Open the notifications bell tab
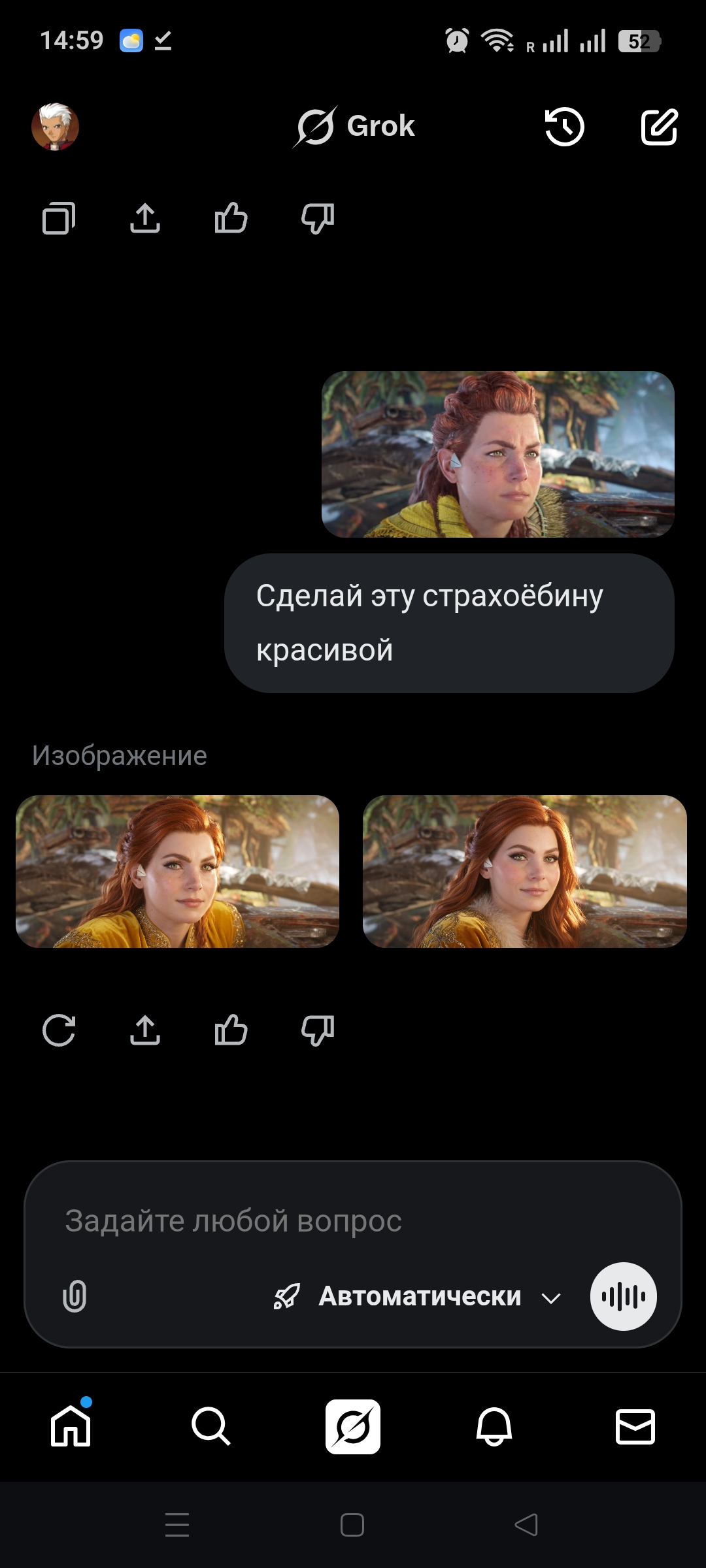 pos(494,1426)
